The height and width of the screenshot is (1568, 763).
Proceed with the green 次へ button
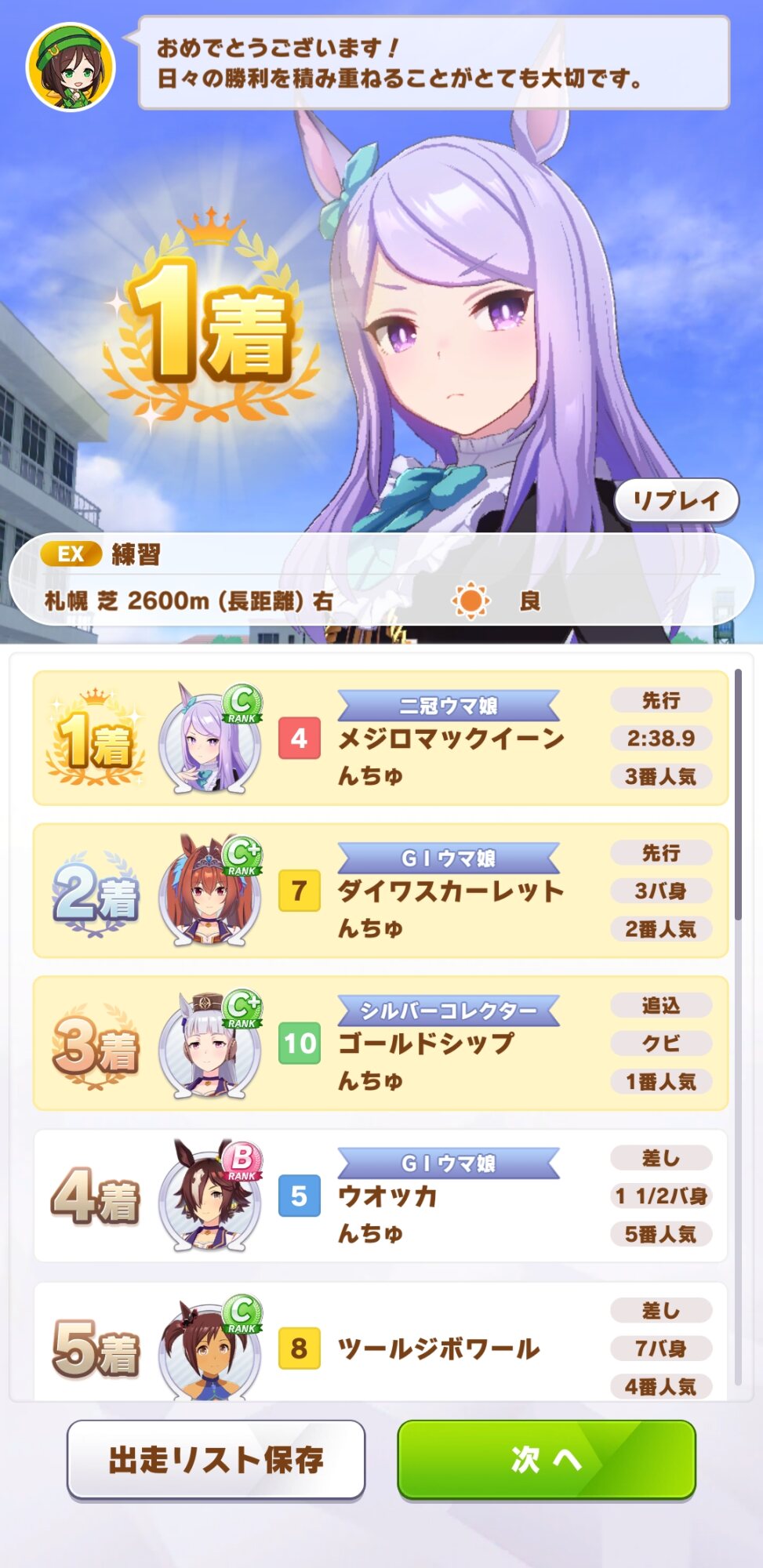click(547, 1459)
